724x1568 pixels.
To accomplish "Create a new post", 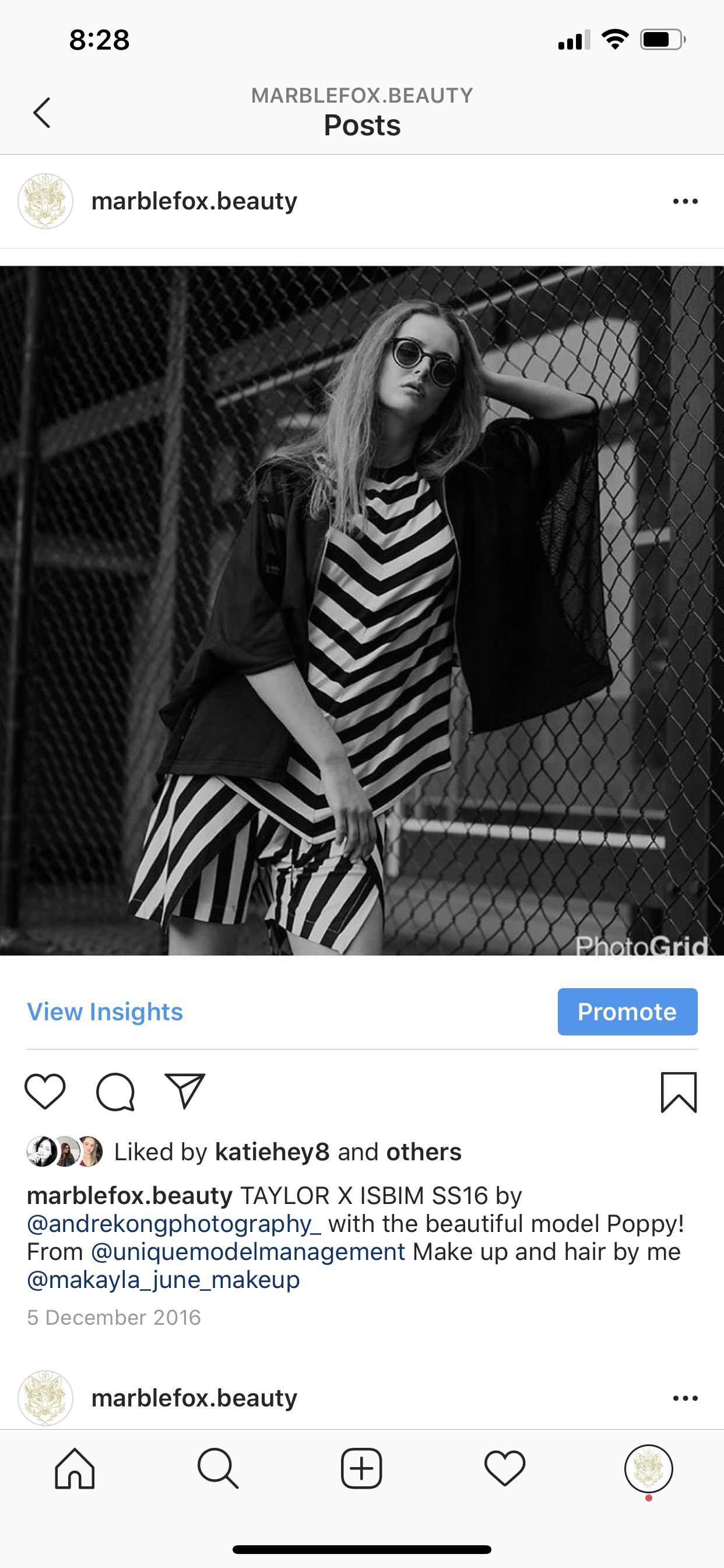I will 361,1469.
